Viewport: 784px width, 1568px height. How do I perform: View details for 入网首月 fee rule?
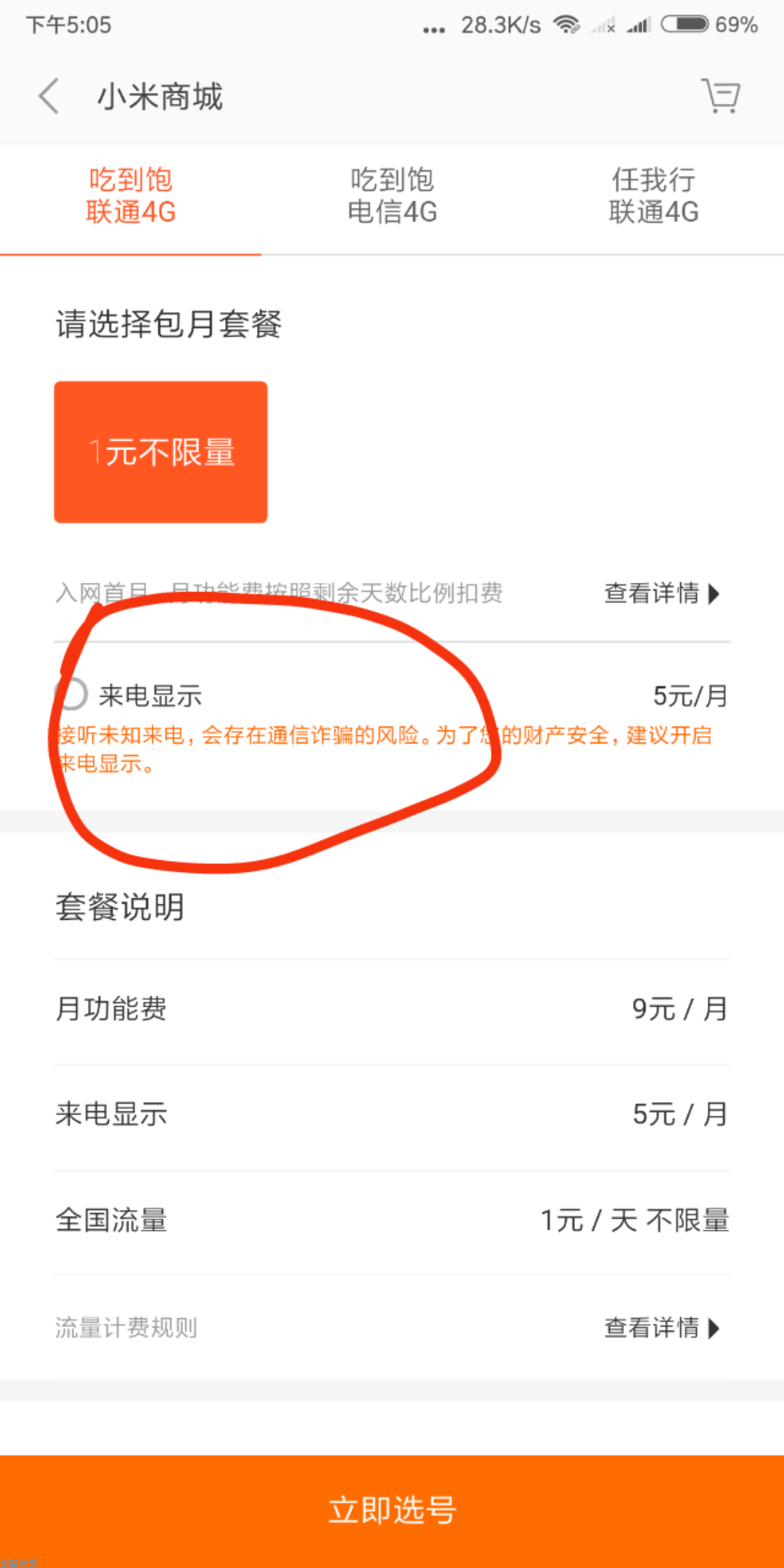click(661, 594)
